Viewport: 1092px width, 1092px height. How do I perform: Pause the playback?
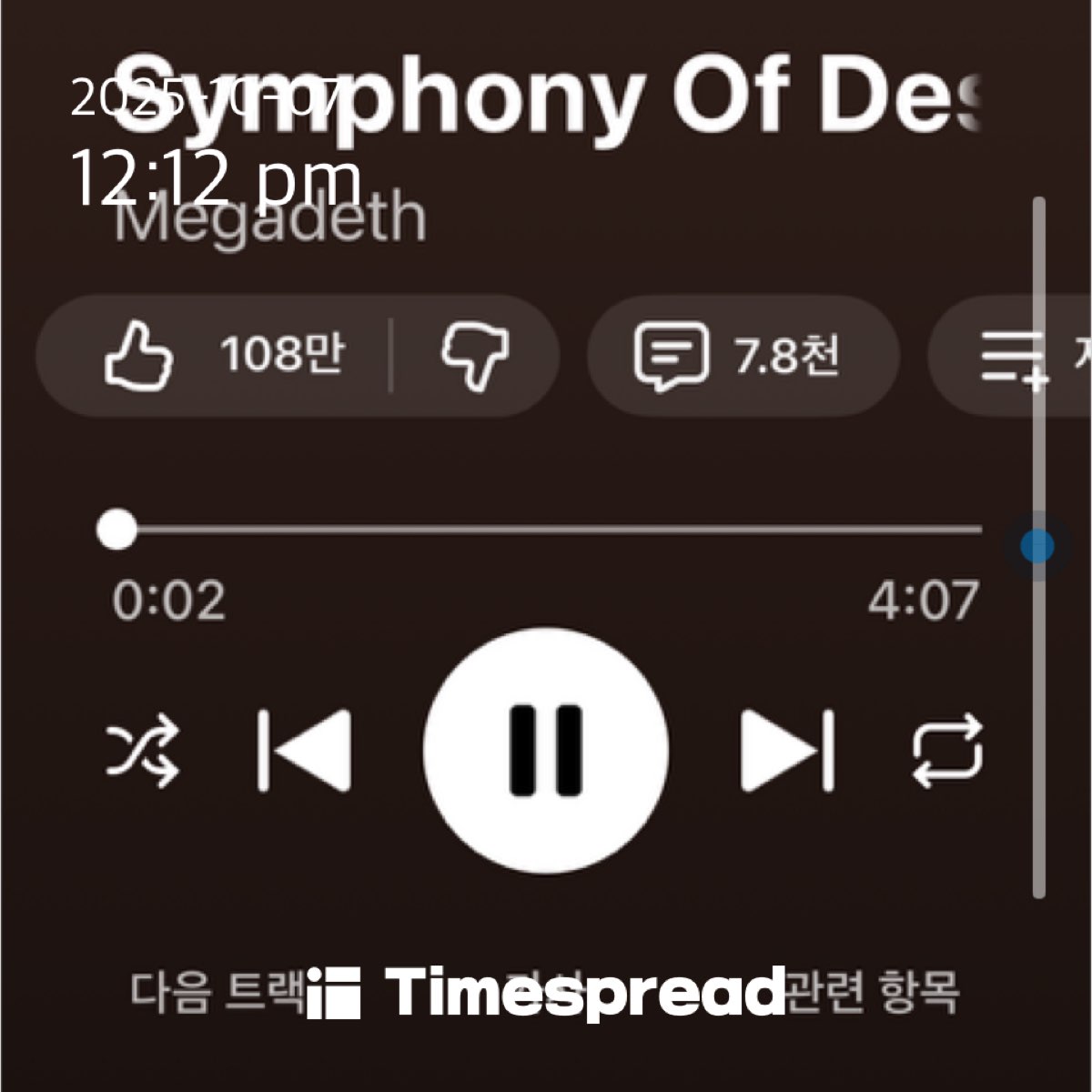pyautogui.click(x=546, y=749)
